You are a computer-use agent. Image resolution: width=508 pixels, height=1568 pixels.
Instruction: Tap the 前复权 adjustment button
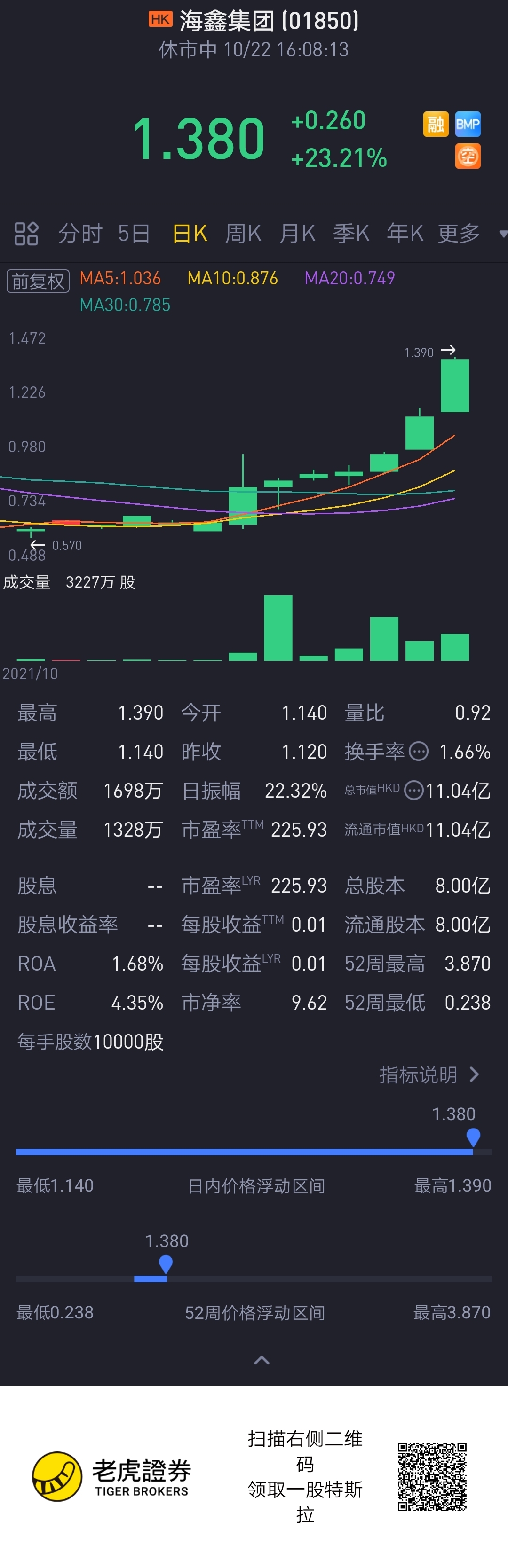38,281
